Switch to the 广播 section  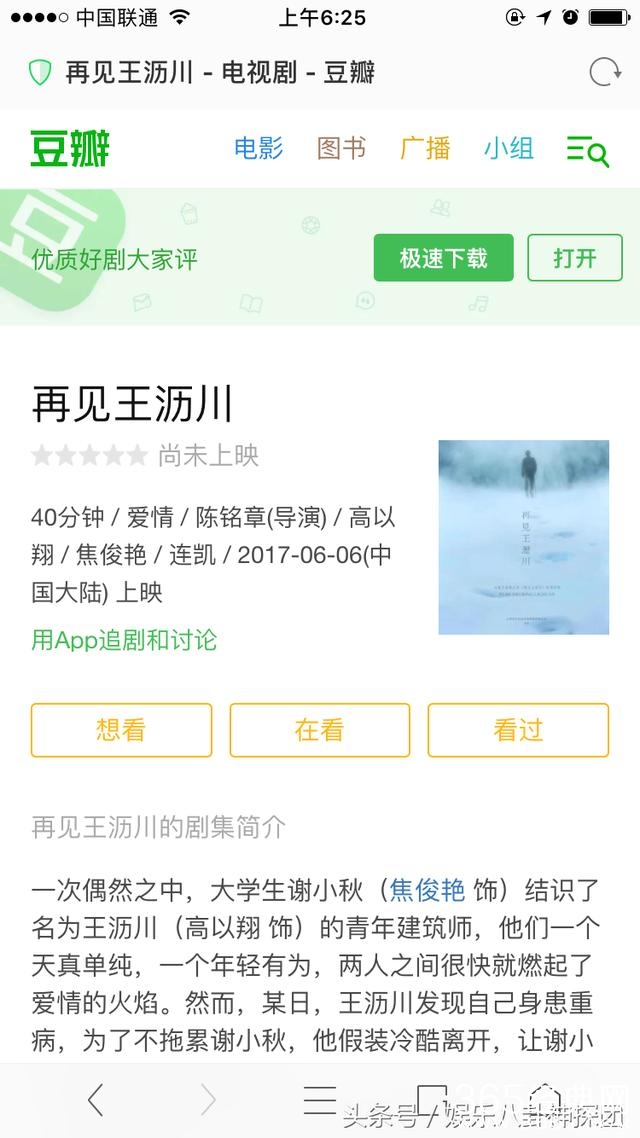click(425, 149)
